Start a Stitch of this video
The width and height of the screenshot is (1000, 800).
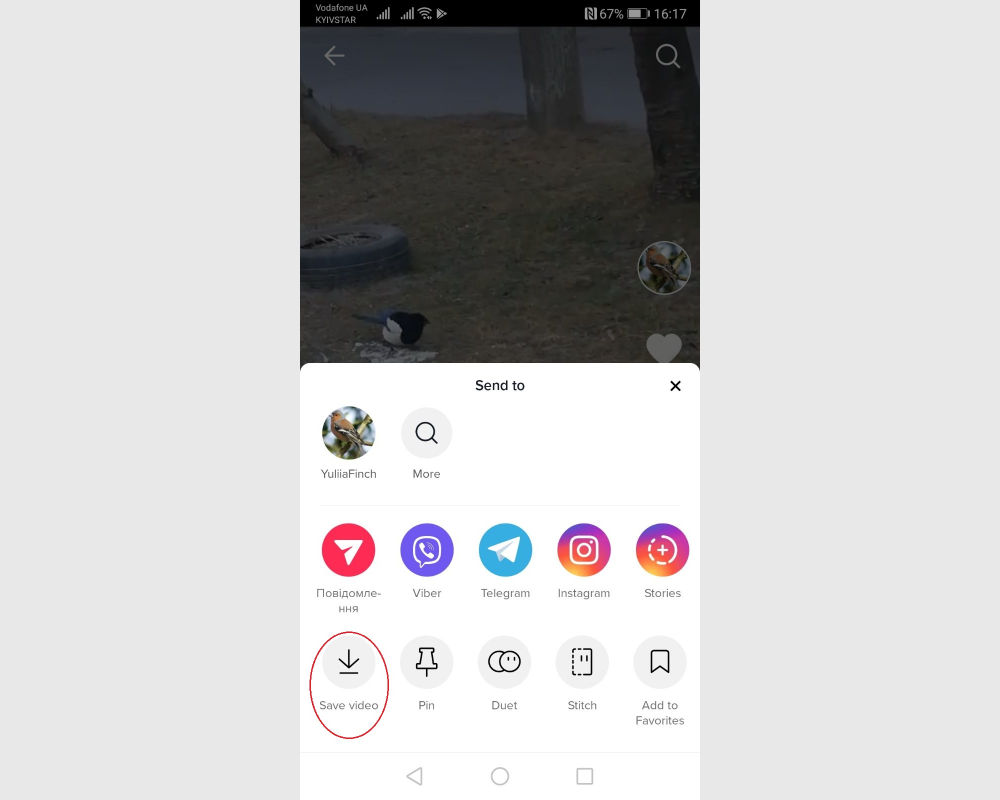pos(582,662)
